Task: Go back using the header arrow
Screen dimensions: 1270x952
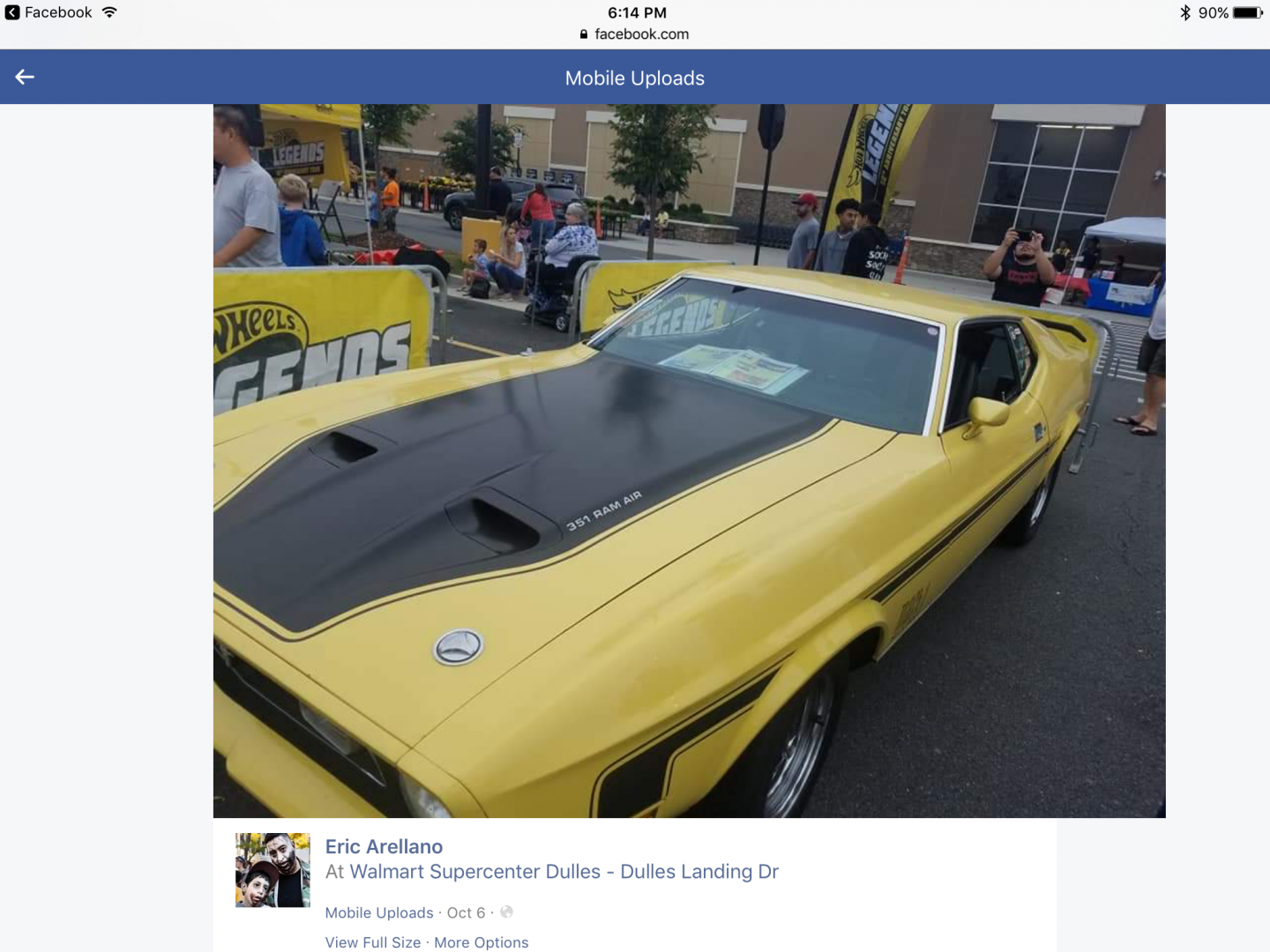Action: point(25,78)
